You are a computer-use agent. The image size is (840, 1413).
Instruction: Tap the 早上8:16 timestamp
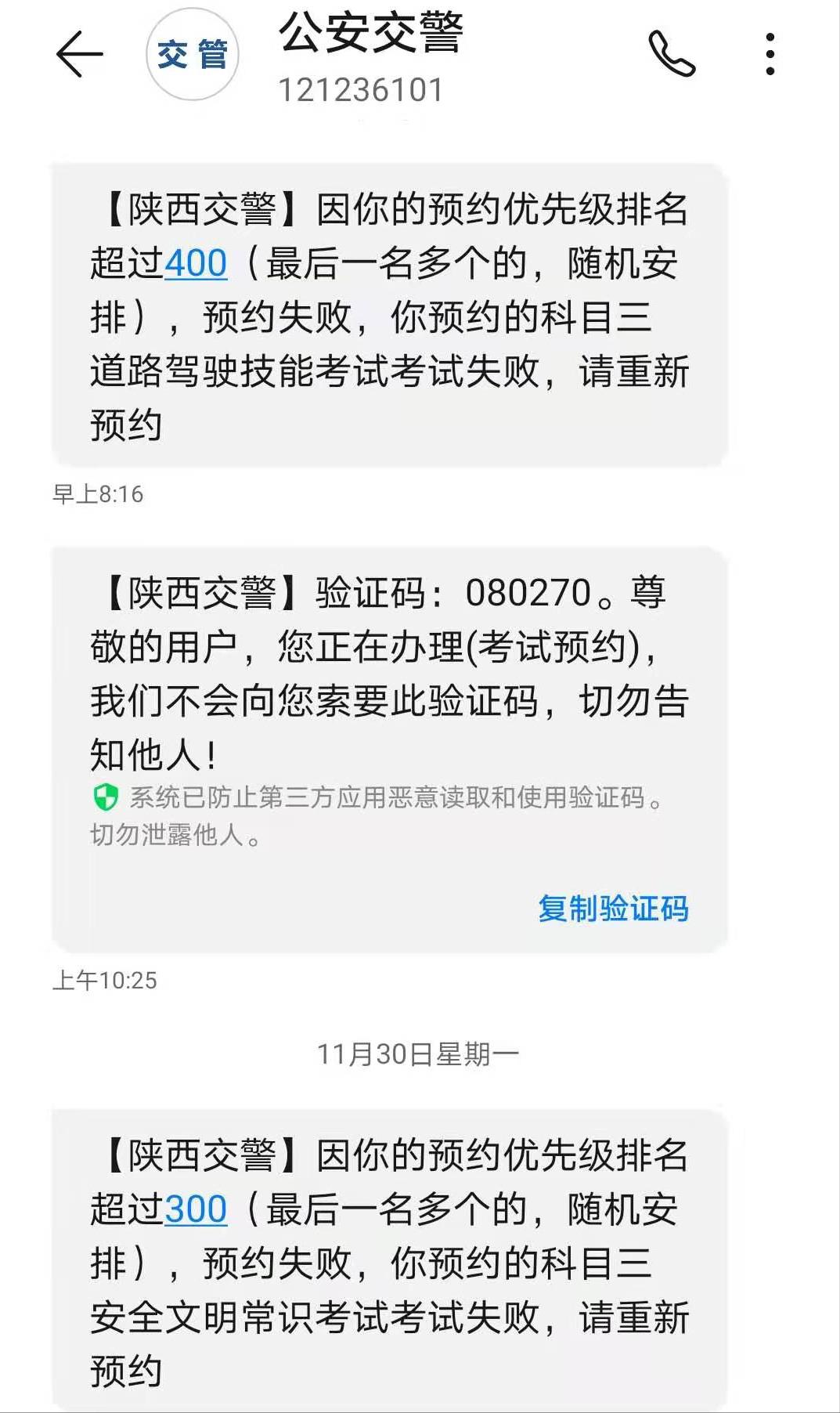(x=97, y=493)
